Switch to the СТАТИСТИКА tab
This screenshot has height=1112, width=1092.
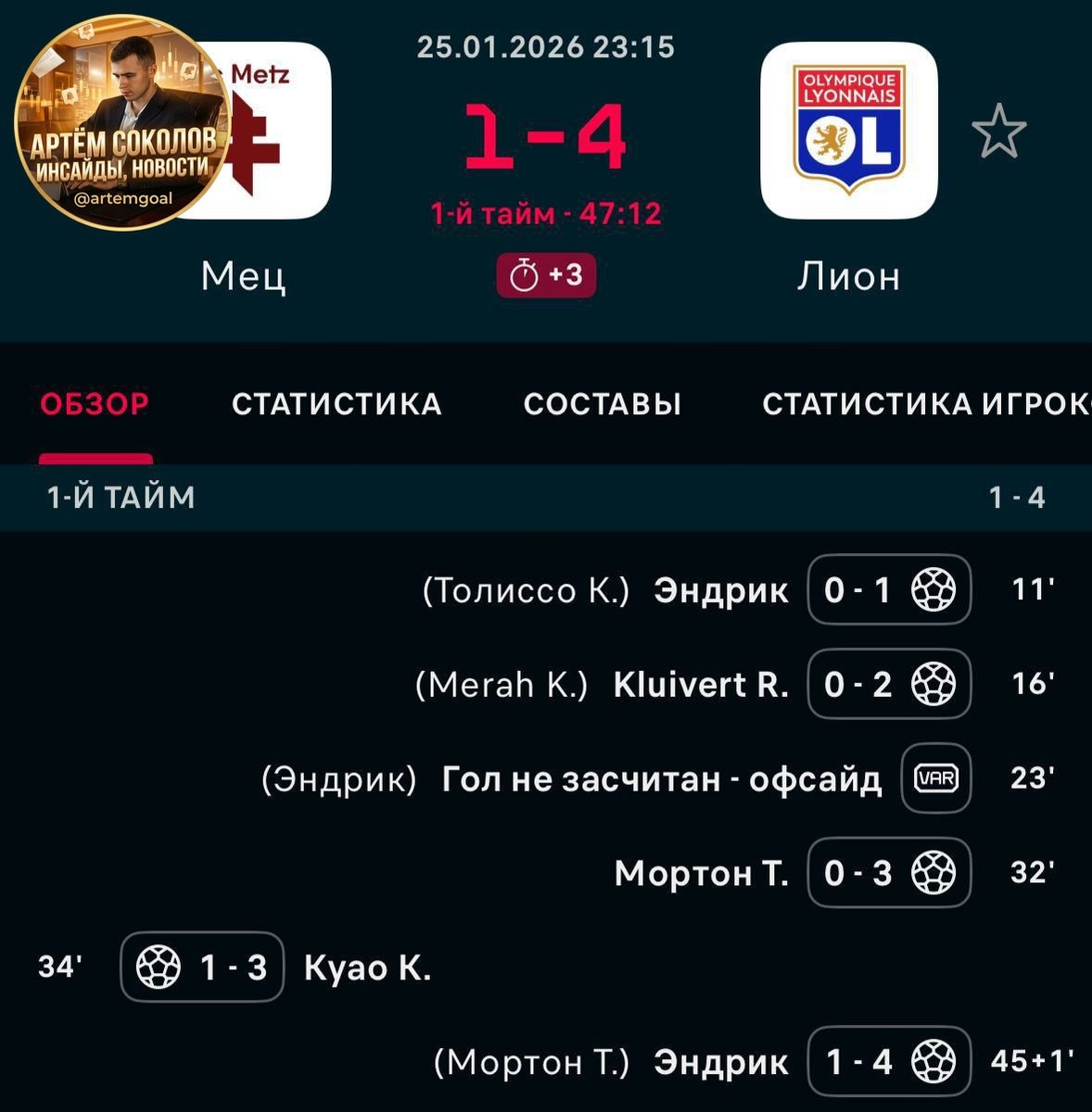click(x=336, y=404)
